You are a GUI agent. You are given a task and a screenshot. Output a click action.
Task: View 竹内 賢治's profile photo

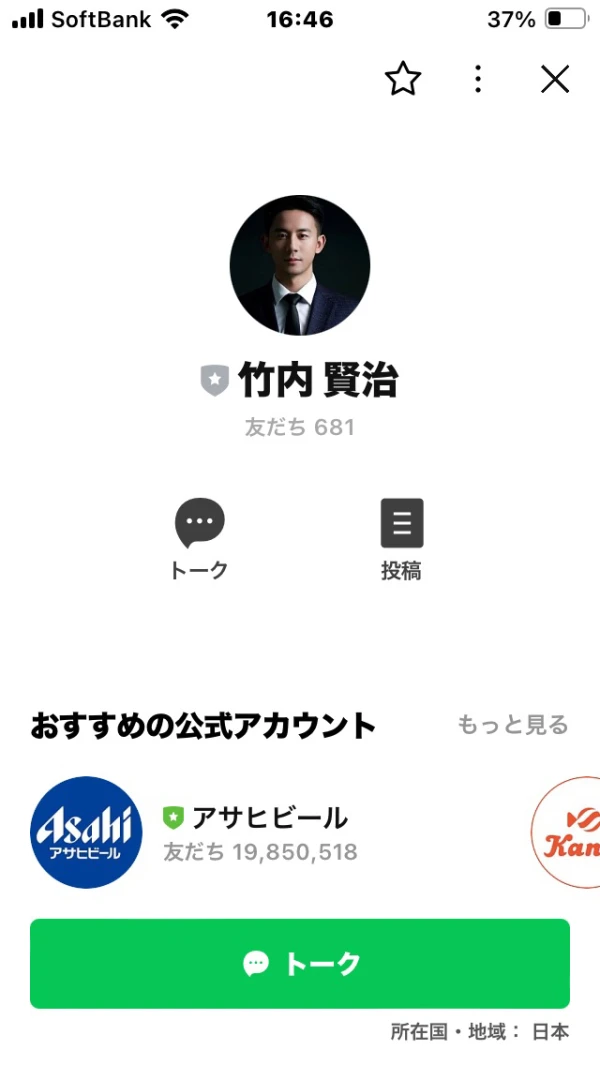(300, 265)
